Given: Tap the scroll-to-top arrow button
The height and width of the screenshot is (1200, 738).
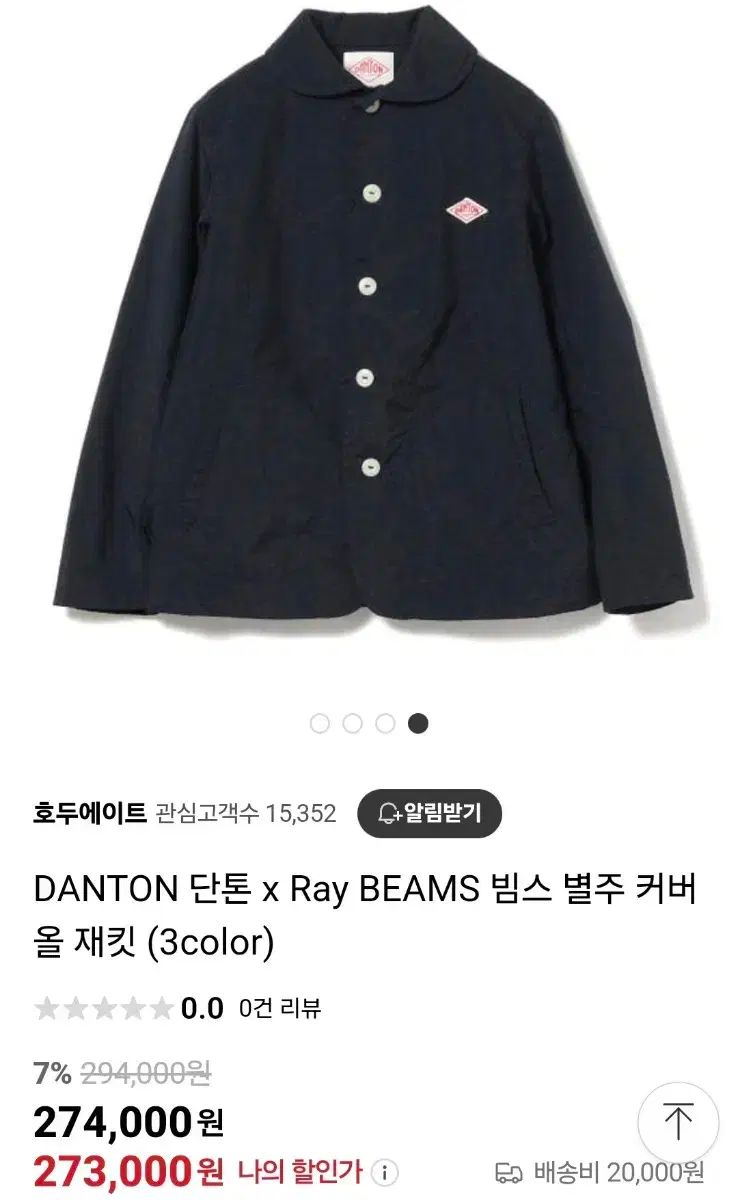Looking at the screenshot, I should click(x=678, y=1121).
